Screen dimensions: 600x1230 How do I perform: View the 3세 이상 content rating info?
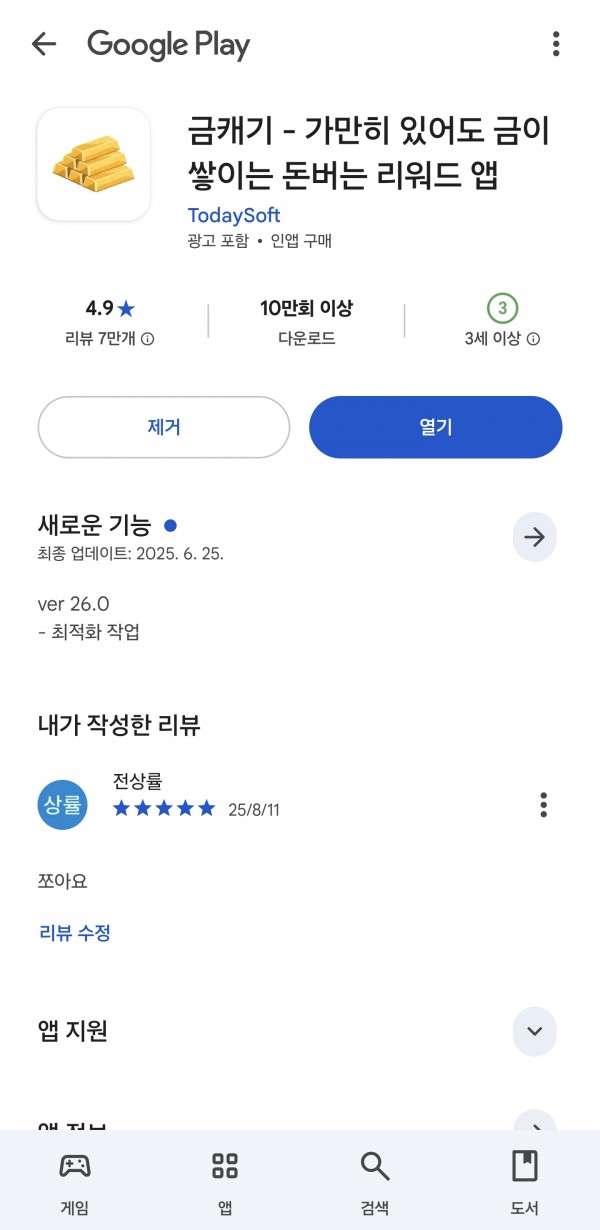point(534,339)
